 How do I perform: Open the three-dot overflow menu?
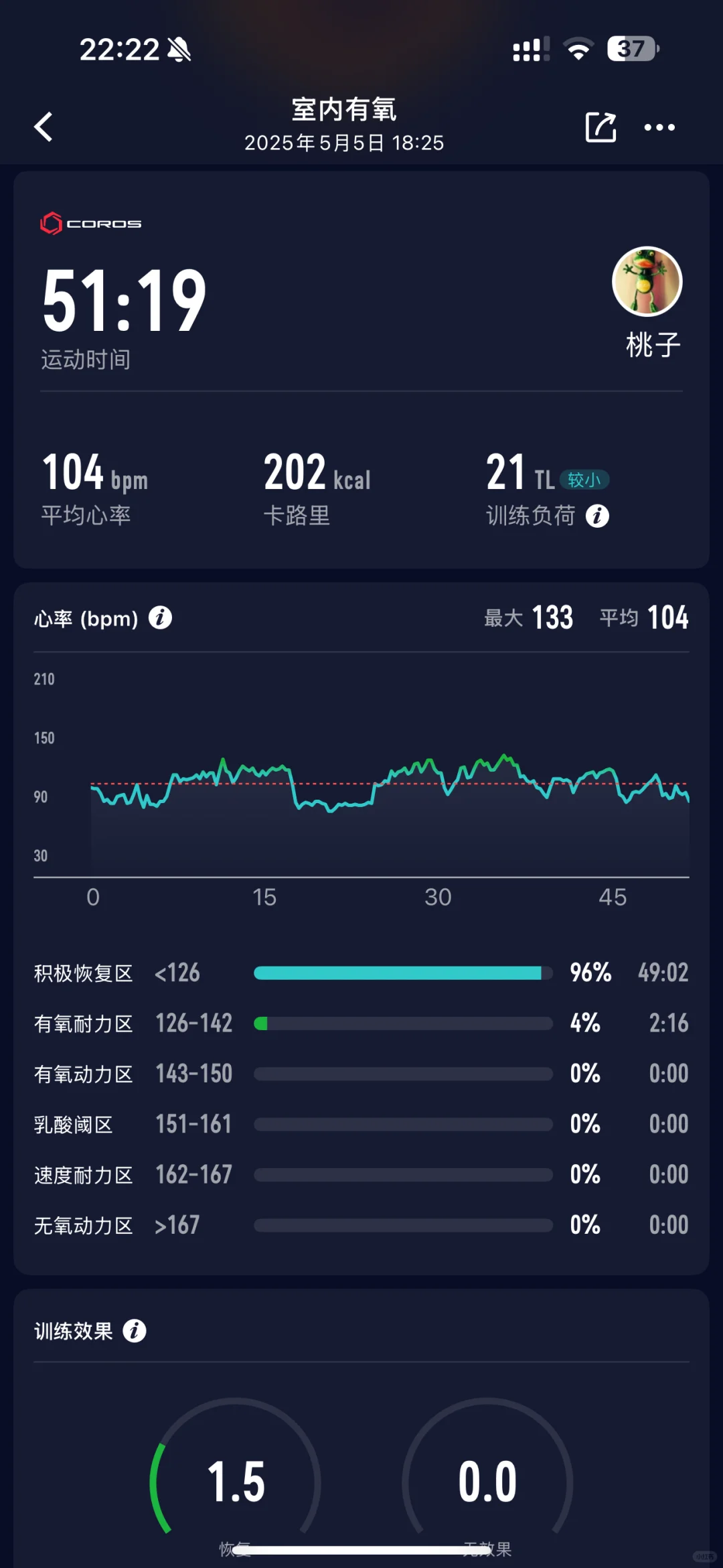[x=659, y=127]
